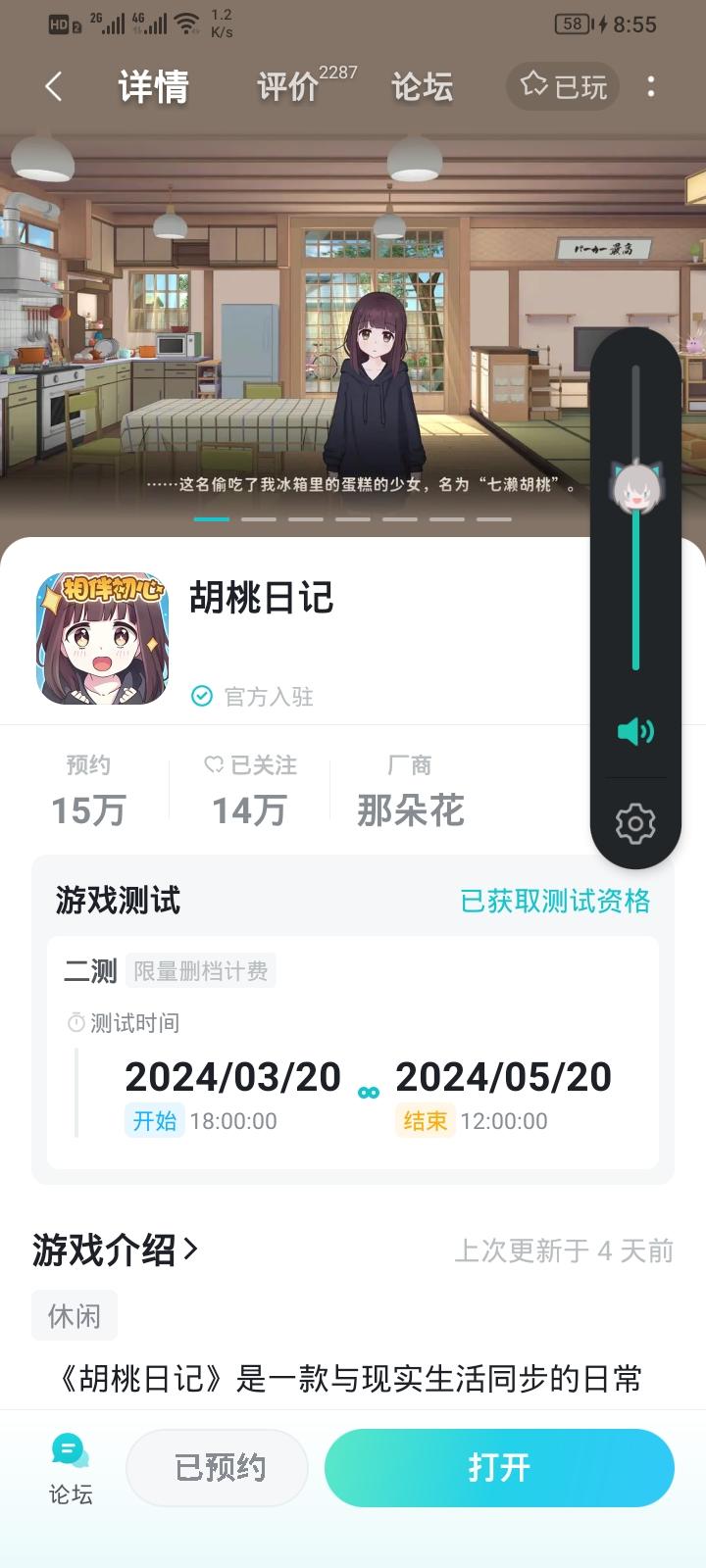Tap the back arrow to leave game details
Image resolution: width=706 pixels, height=1568 pixels.
[x=53, y=86]
